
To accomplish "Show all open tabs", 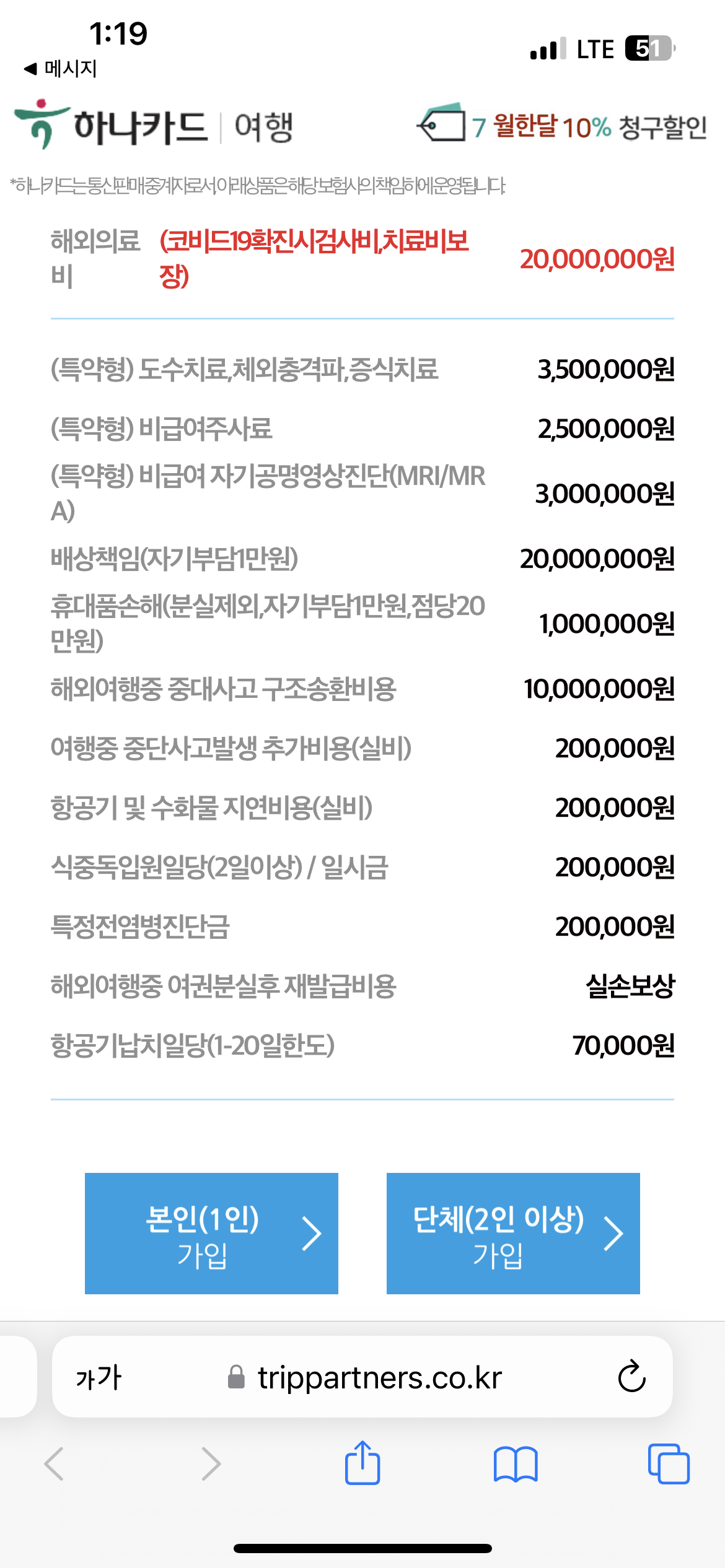I will (668, 1465).
